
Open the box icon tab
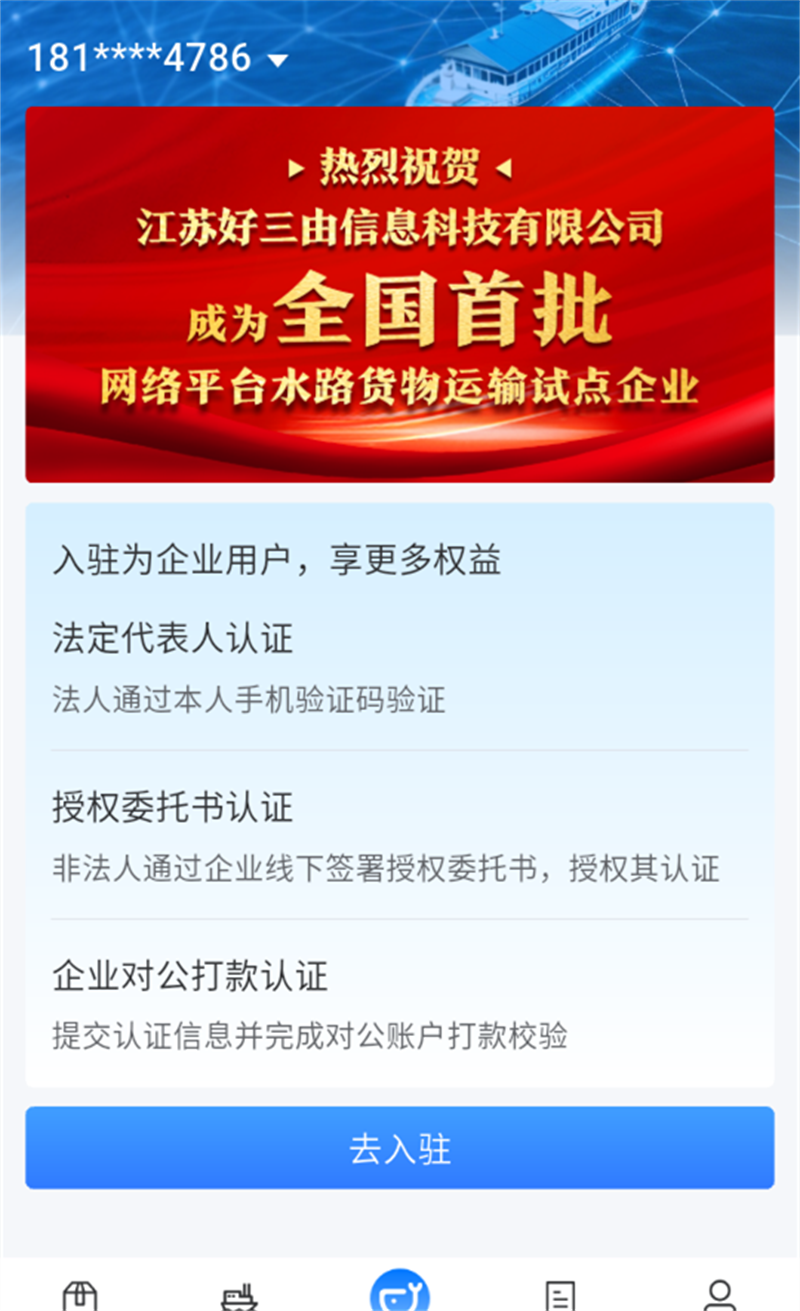(80, 1296)
